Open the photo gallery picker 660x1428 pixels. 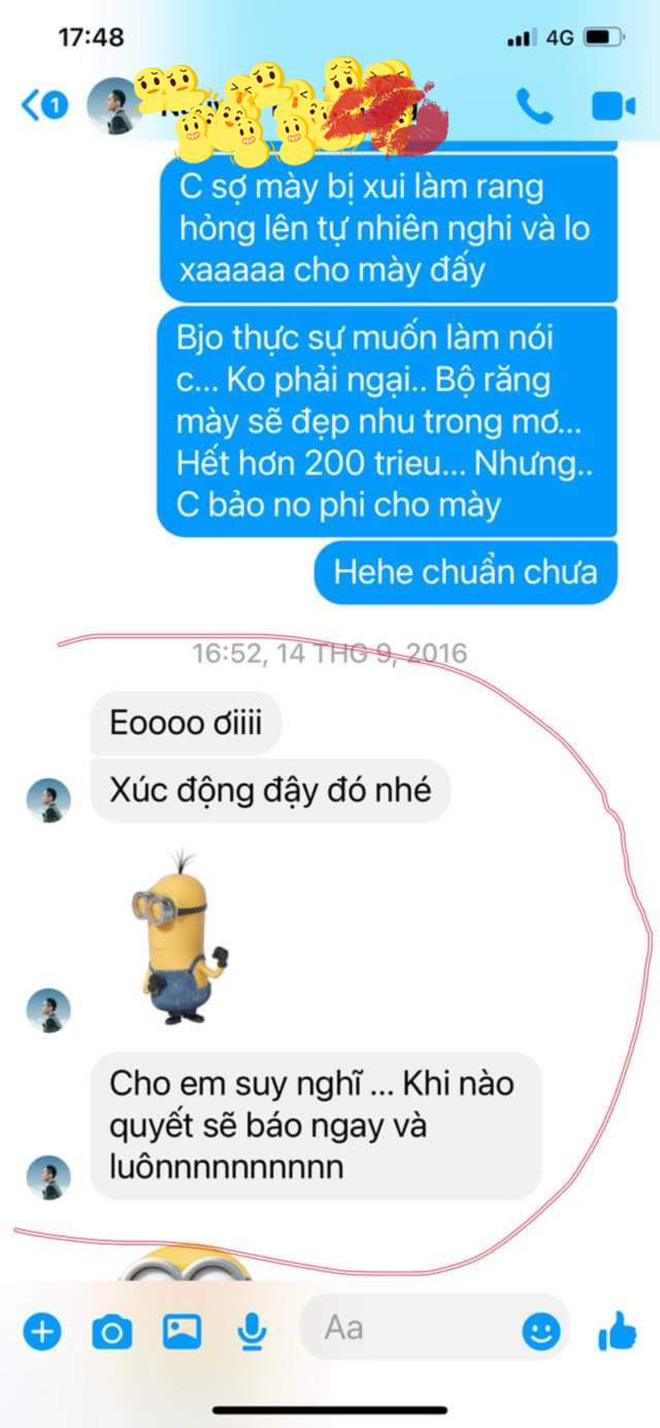click(x=181, y=1331)
